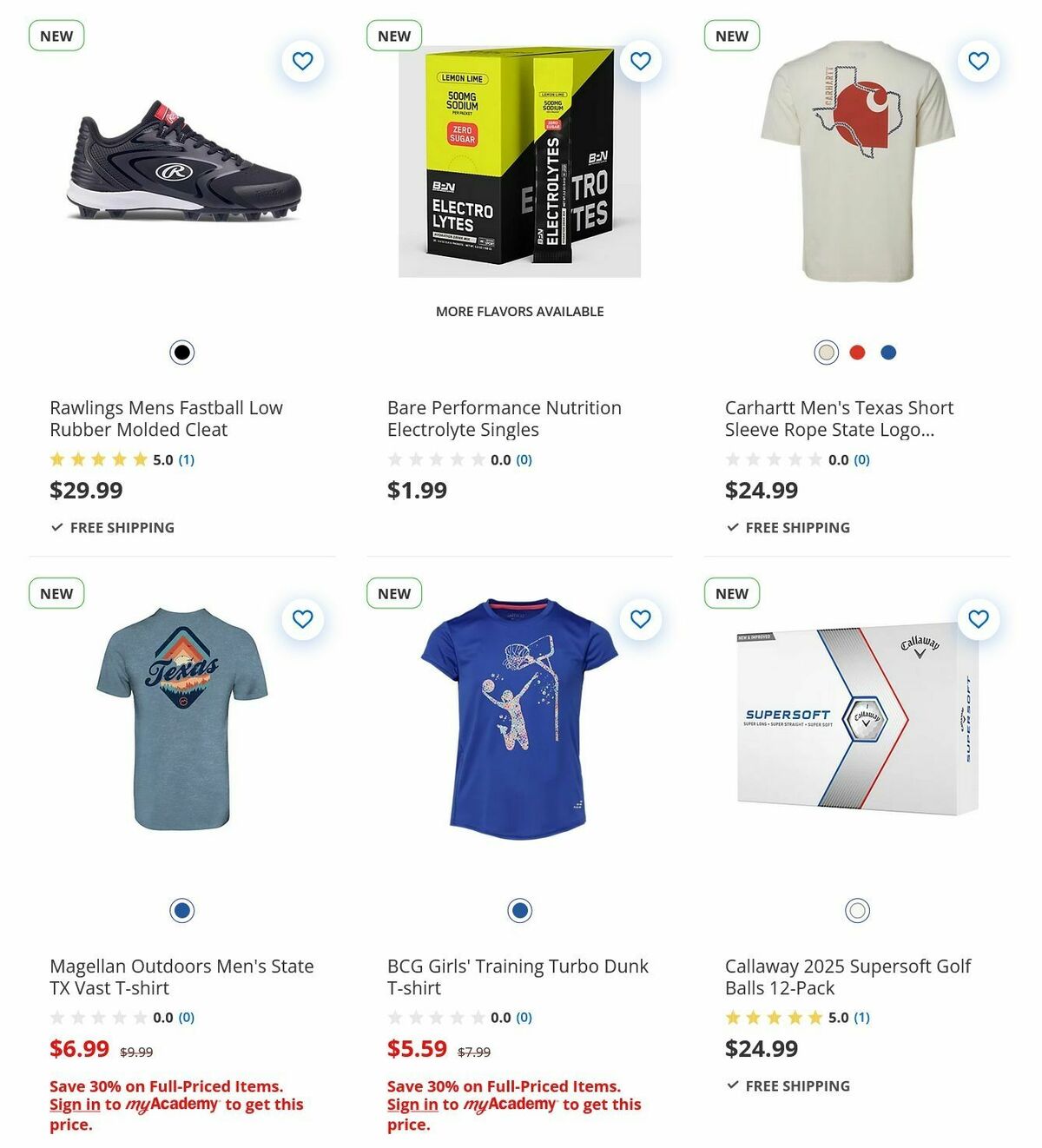The image size is (1042, 1148).
Task: View Bare Performance Nutrition Electrolyte Singles
Action: coord(504,419)
